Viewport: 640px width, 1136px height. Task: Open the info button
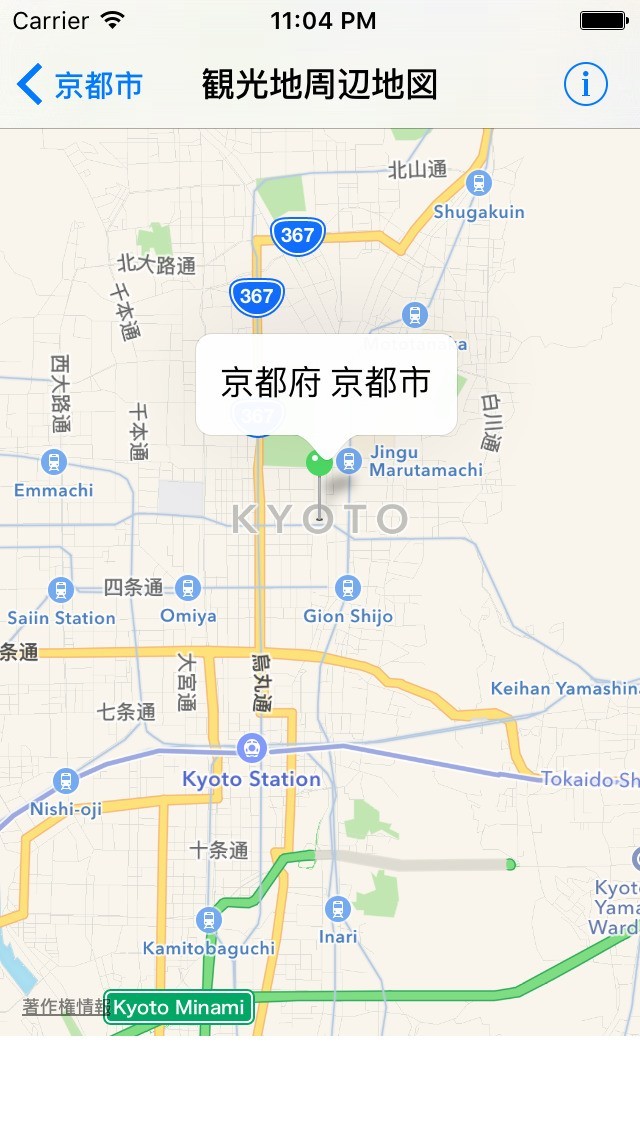click(585, 85)
